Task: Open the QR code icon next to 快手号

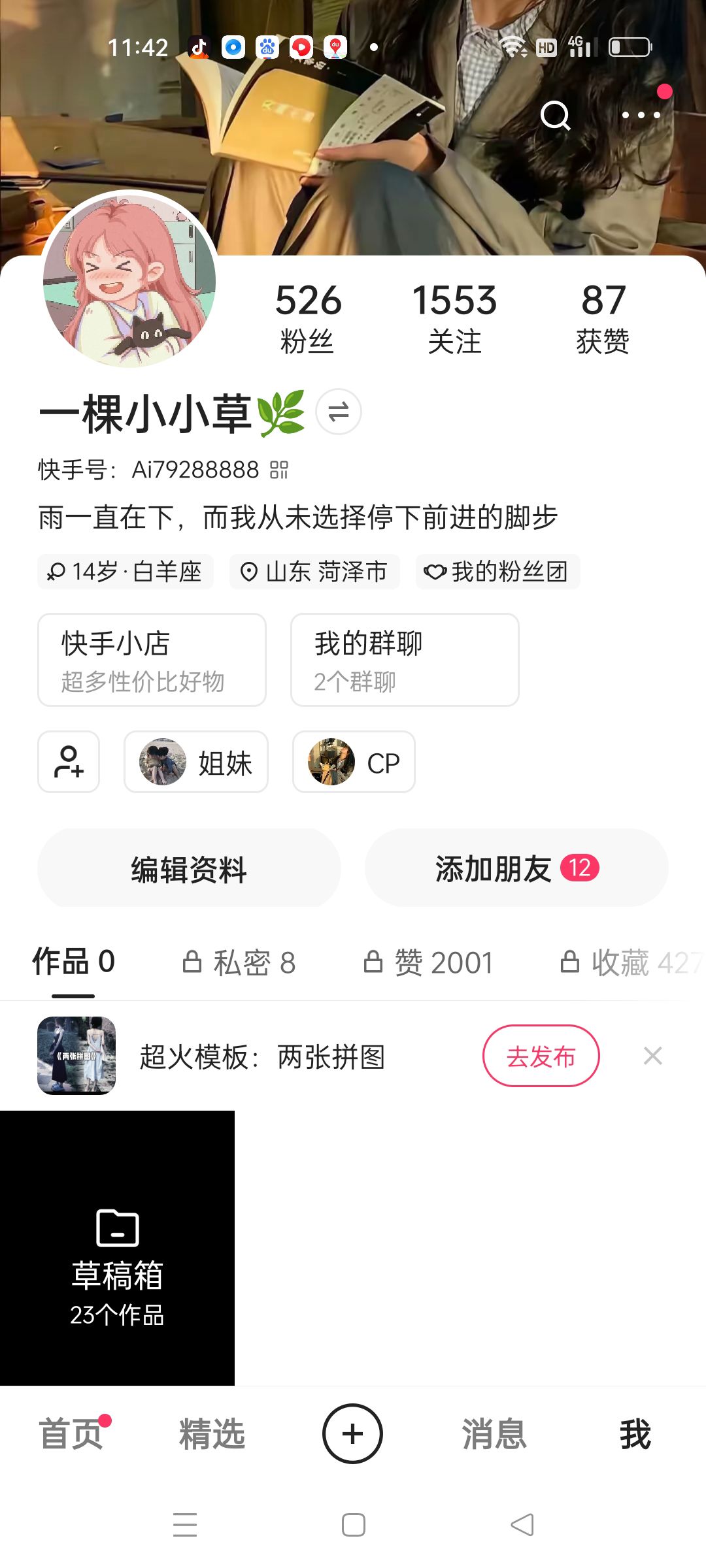Action: click(x=279, y=470)
